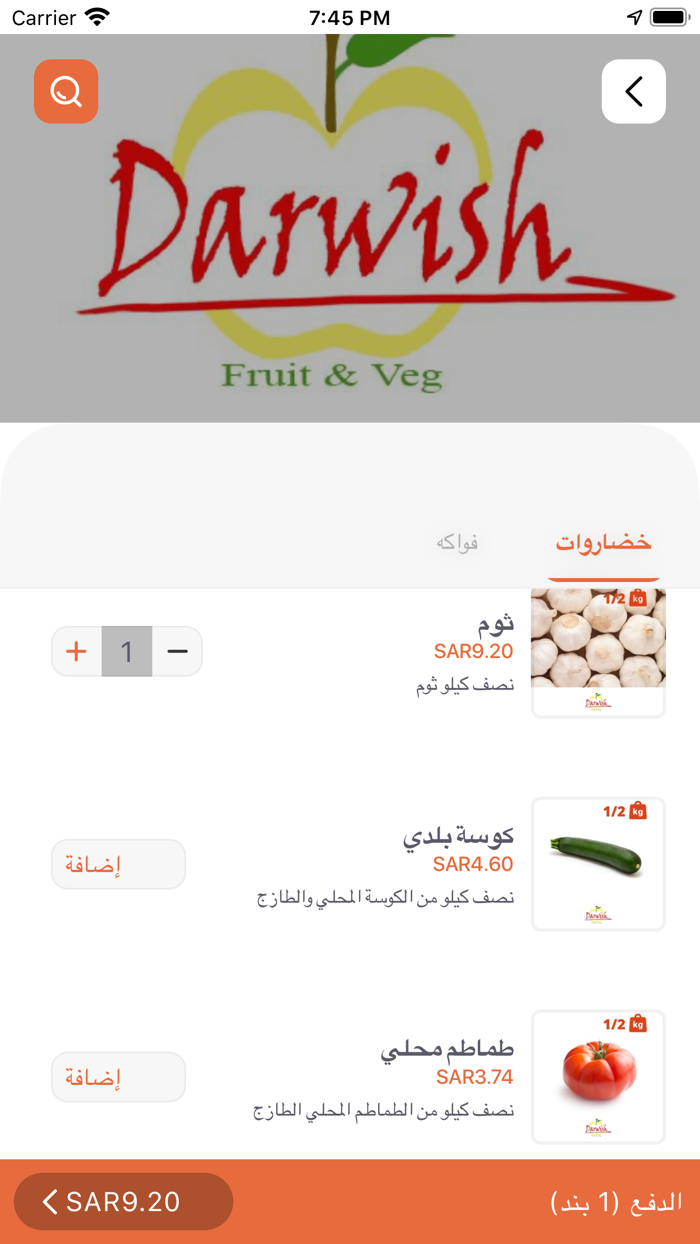Switch to the فواكه tab

pos(457,543)
